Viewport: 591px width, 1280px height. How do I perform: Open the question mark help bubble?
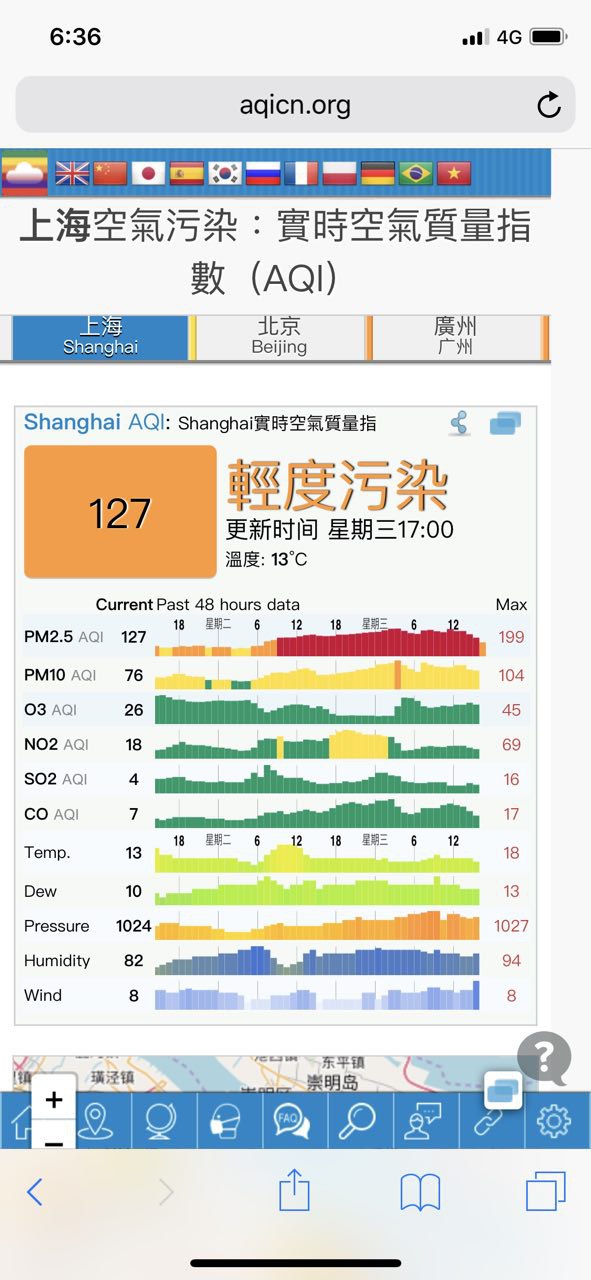(544, 1057)
